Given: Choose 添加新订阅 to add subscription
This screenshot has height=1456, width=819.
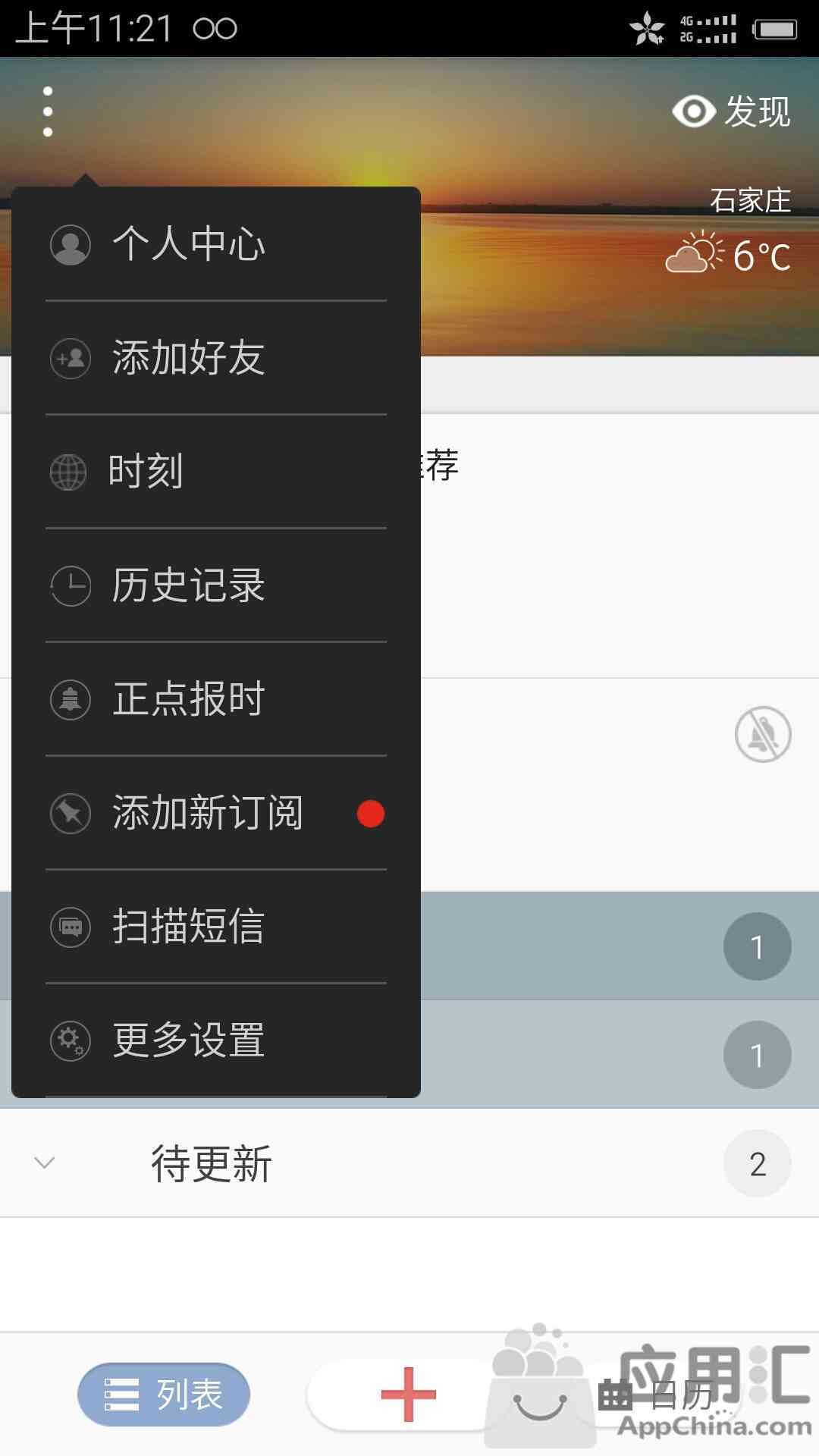Looking at the screenshot, I should [x=216, y=813].
